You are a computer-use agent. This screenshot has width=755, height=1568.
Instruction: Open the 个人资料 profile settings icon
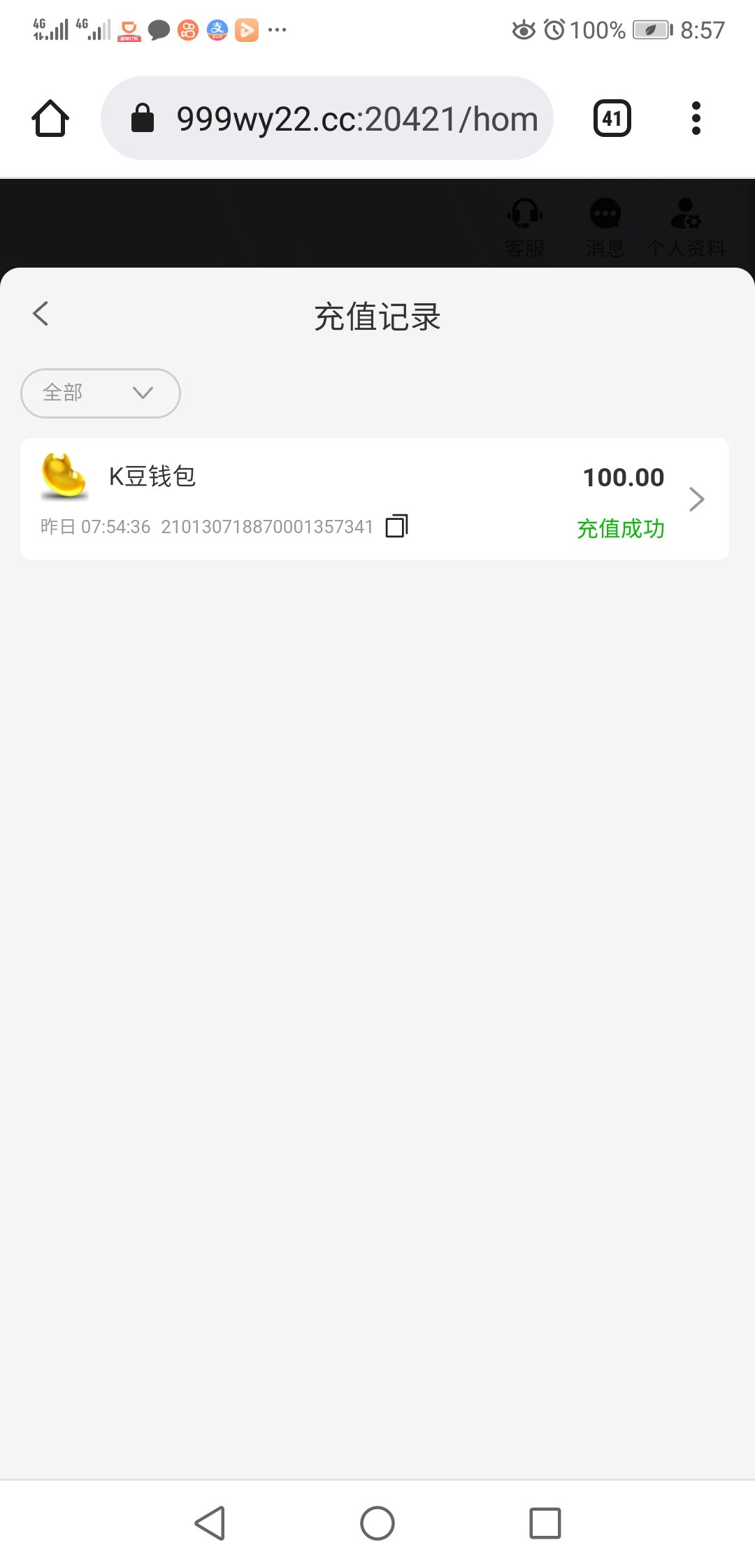[684, 224]
